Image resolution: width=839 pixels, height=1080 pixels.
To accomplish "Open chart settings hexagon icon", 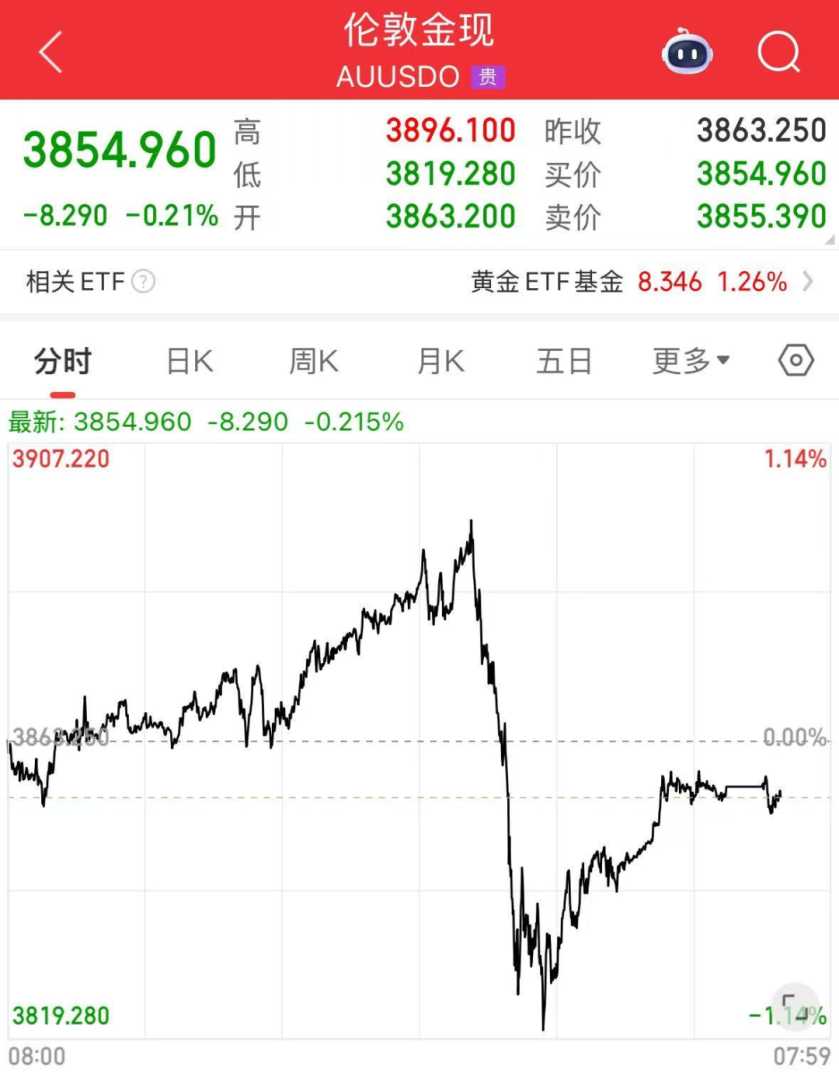I will (796, 360).
